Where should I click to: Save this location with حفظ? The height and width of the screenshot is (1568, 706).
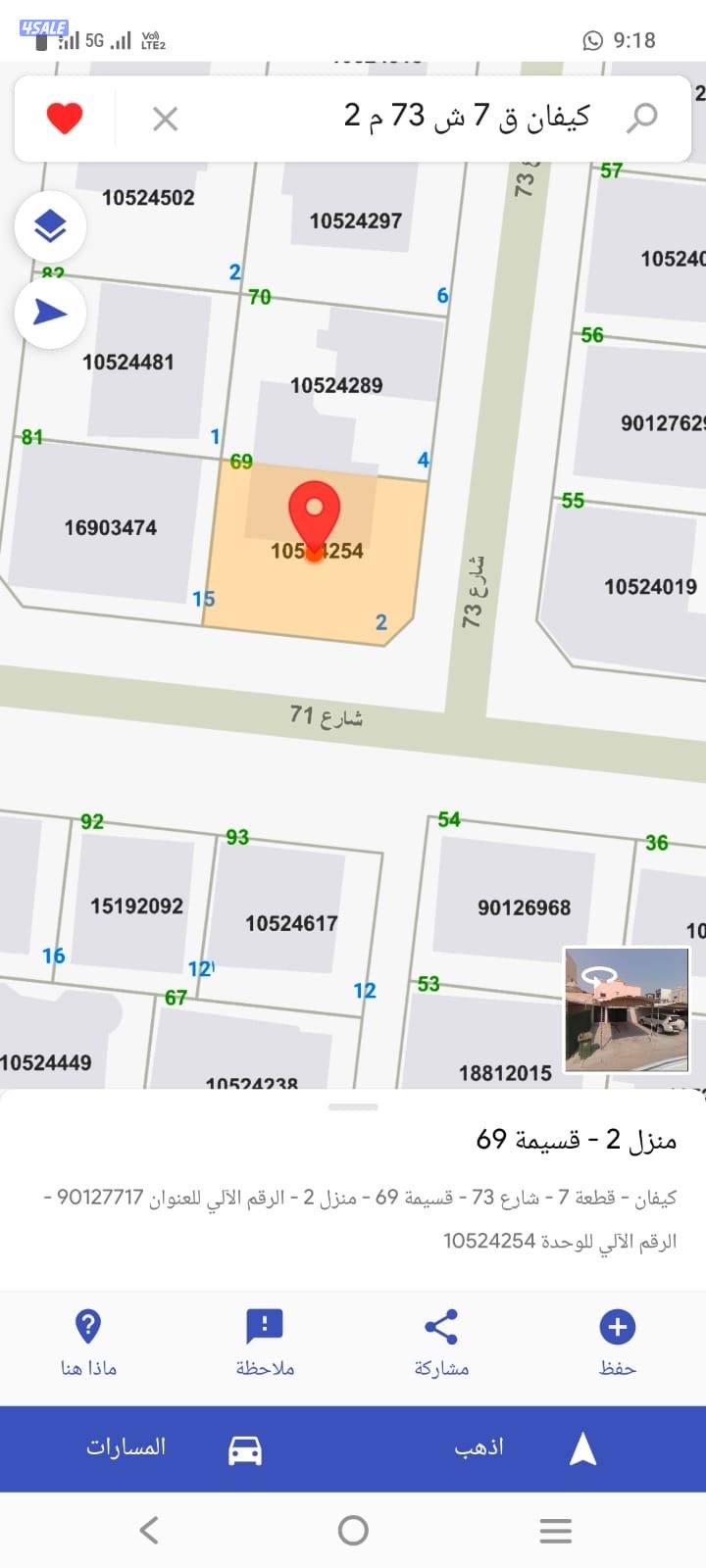click(x=617, y=1342)
